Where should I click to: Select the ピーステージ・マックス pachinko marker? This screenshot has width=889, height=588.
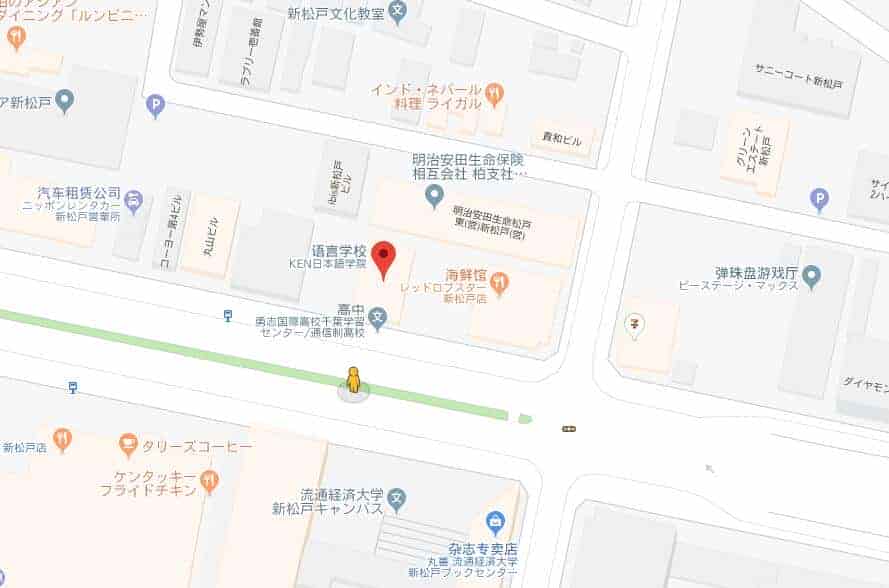[x=811, y=274]
